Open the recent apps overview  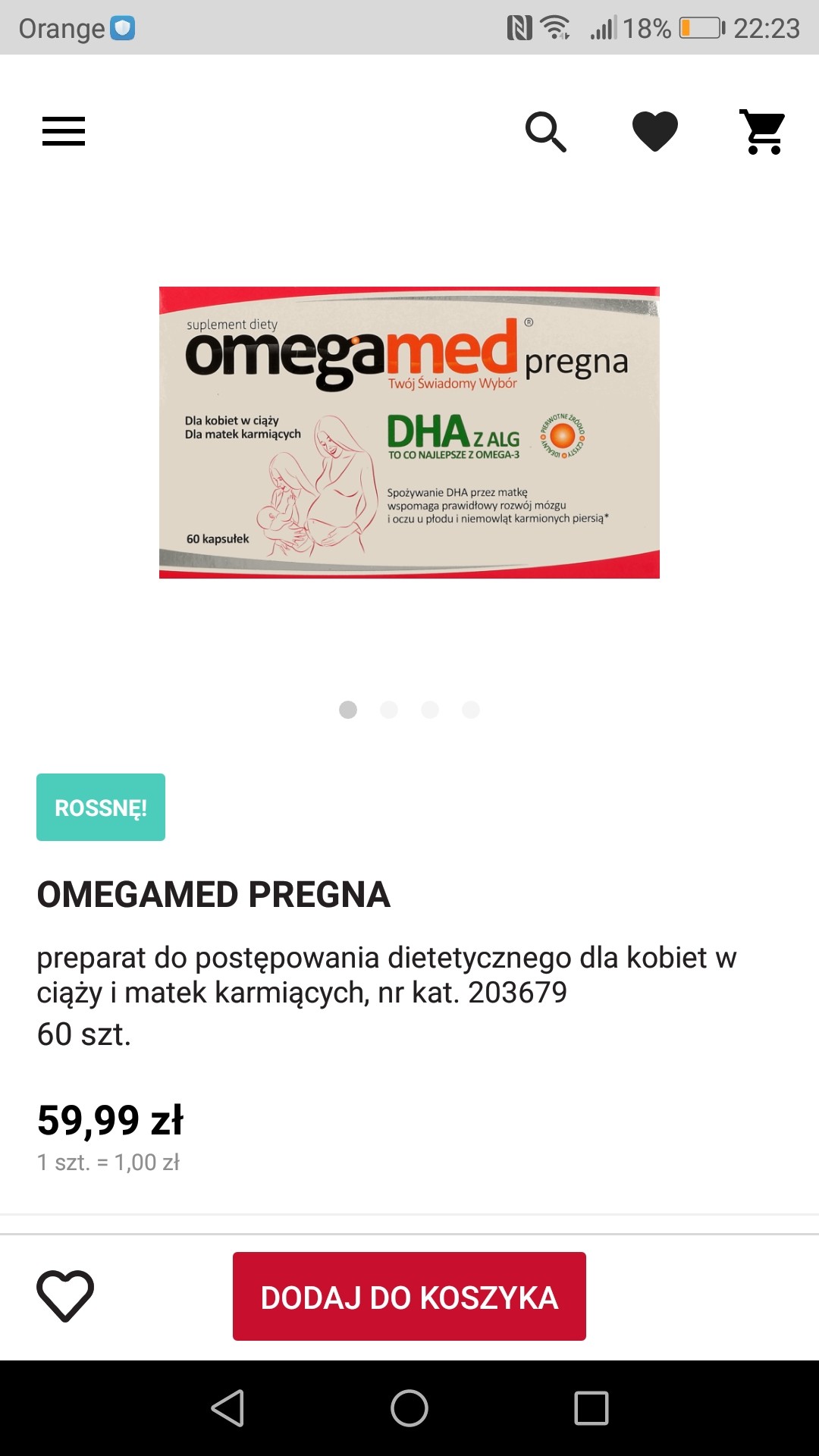(x=591, y=1408)
